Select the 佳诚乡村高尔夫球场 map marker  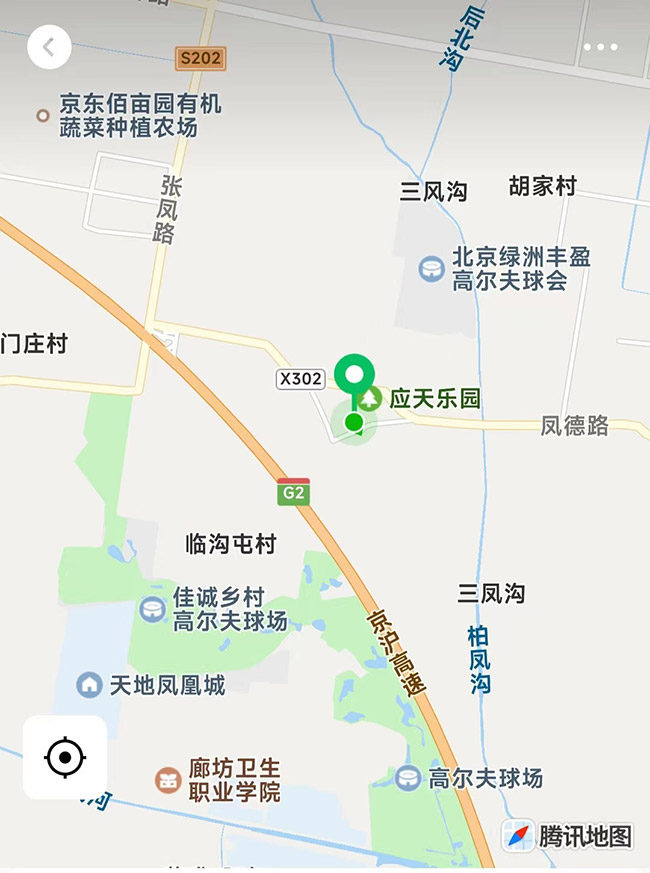(x=152, y=608)
